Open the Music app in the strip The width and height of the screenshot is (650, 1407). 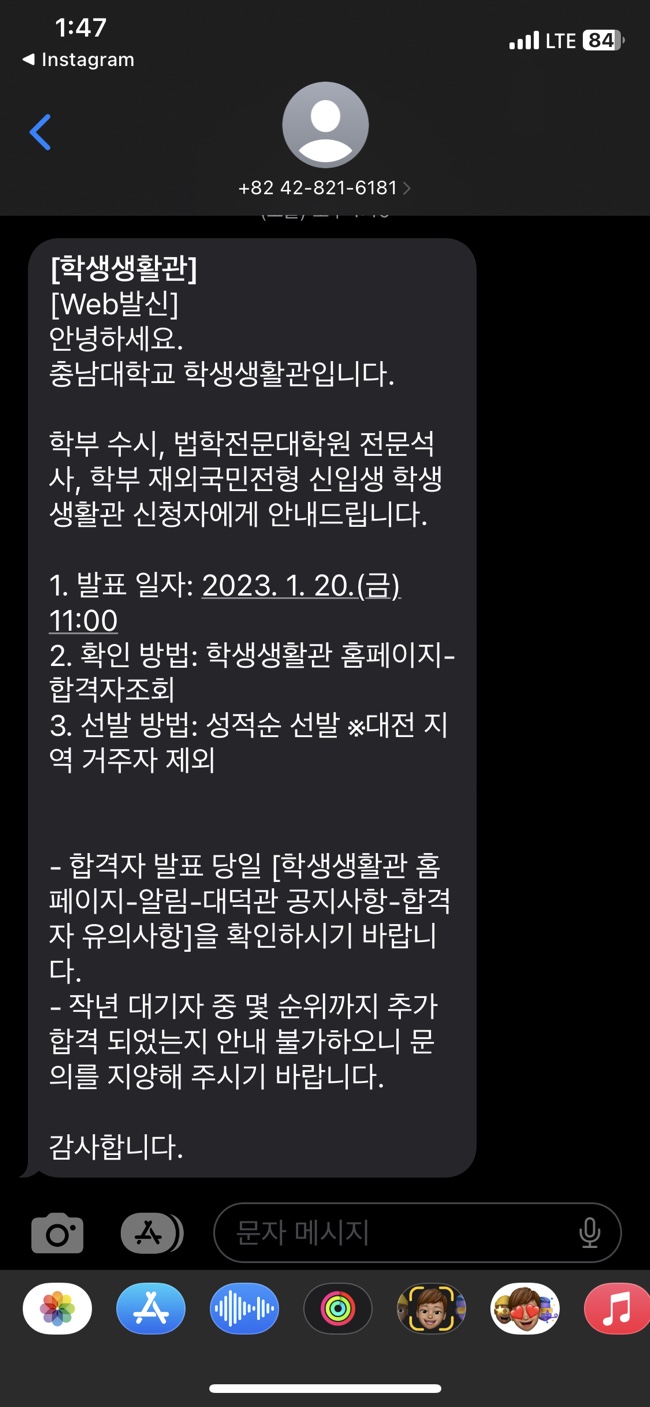tap(617, 1308)
